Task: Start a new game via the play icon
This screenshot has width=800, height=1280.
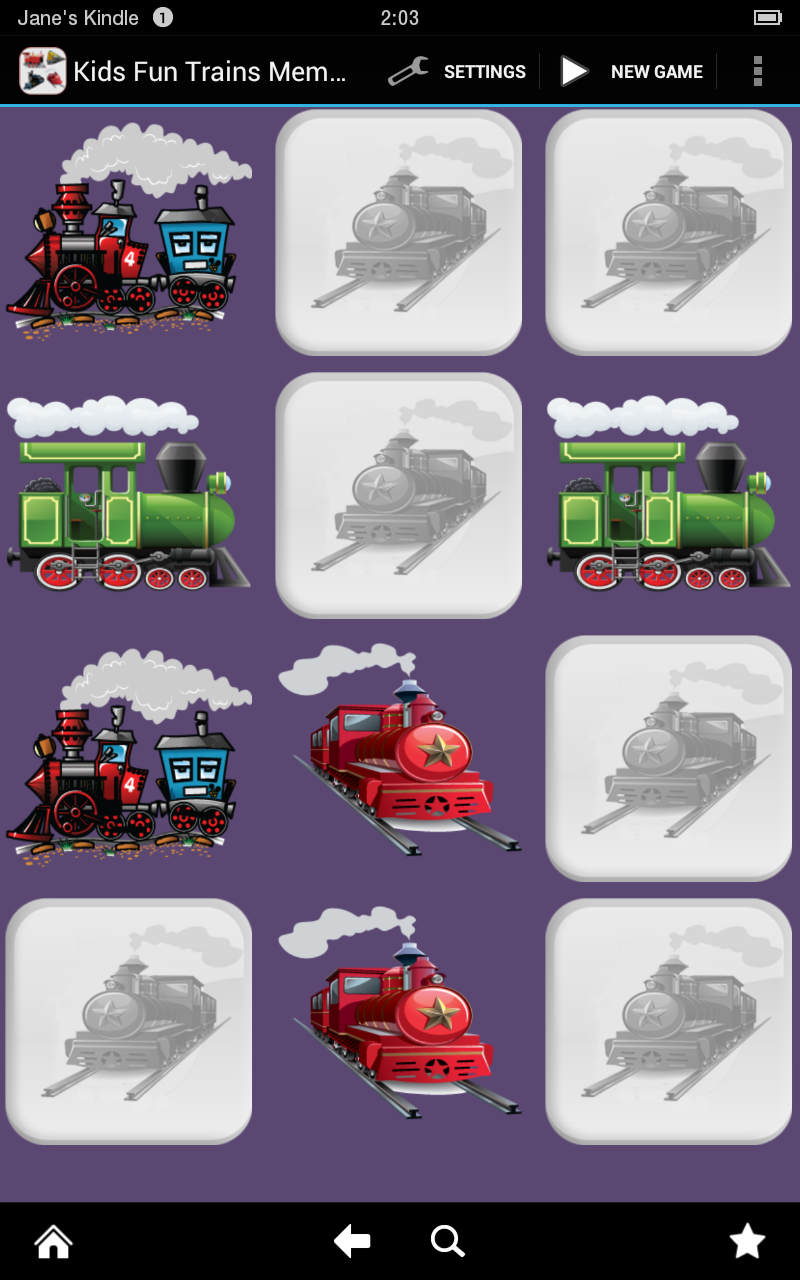Action: [x=573, y=71]
